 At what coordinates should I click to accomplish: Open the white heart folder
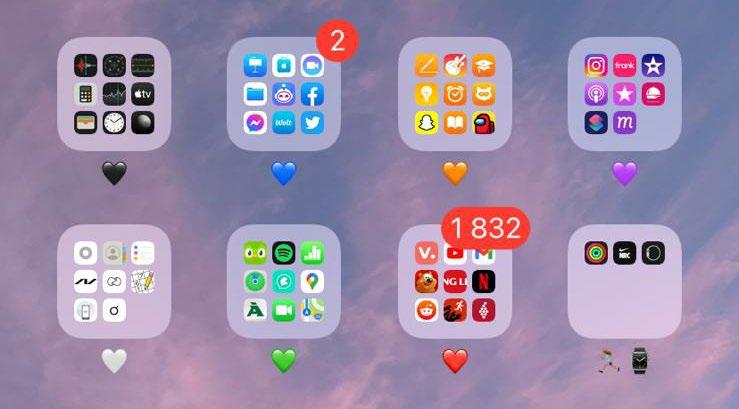(x=114, y=282)
